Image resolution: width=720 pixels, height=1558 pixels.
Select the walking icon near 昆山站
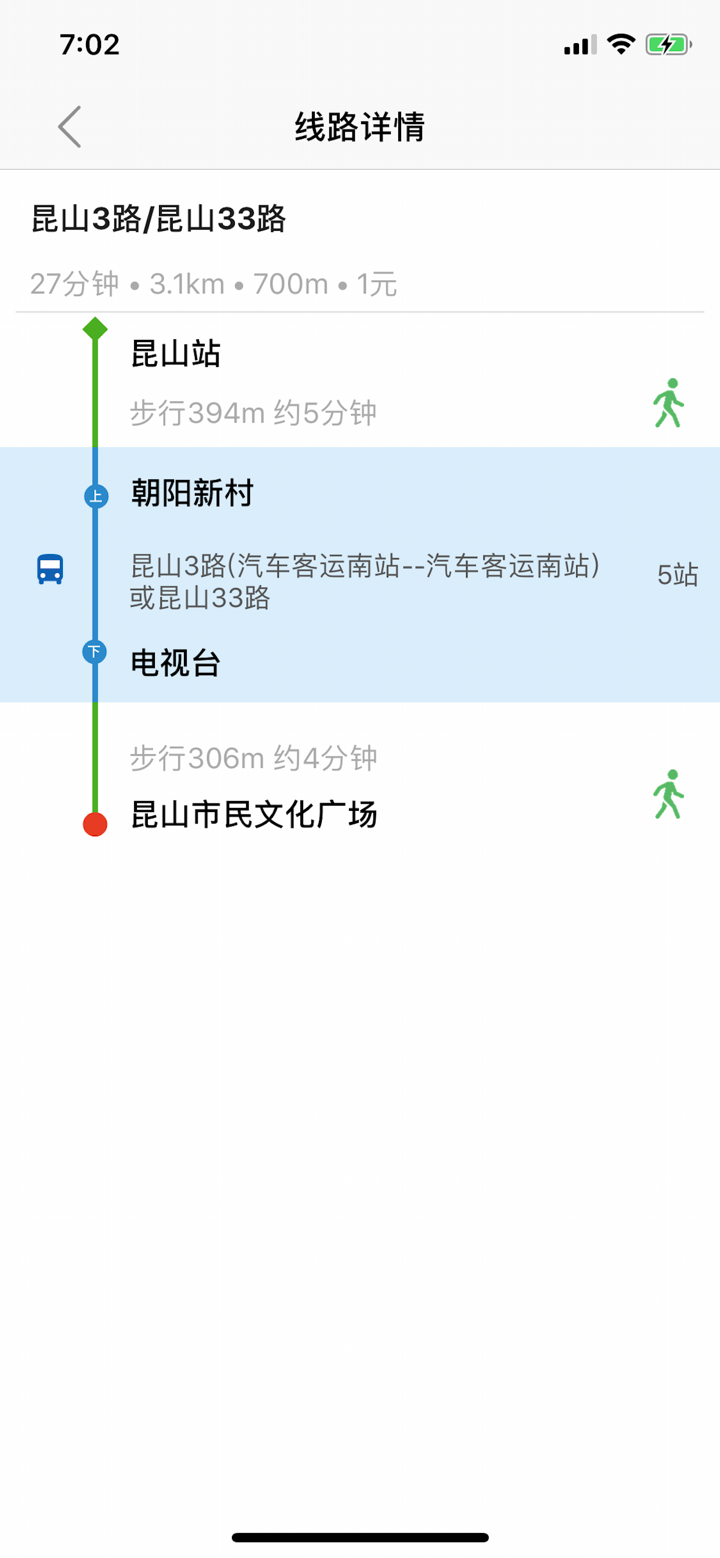(x=668, y=401)
